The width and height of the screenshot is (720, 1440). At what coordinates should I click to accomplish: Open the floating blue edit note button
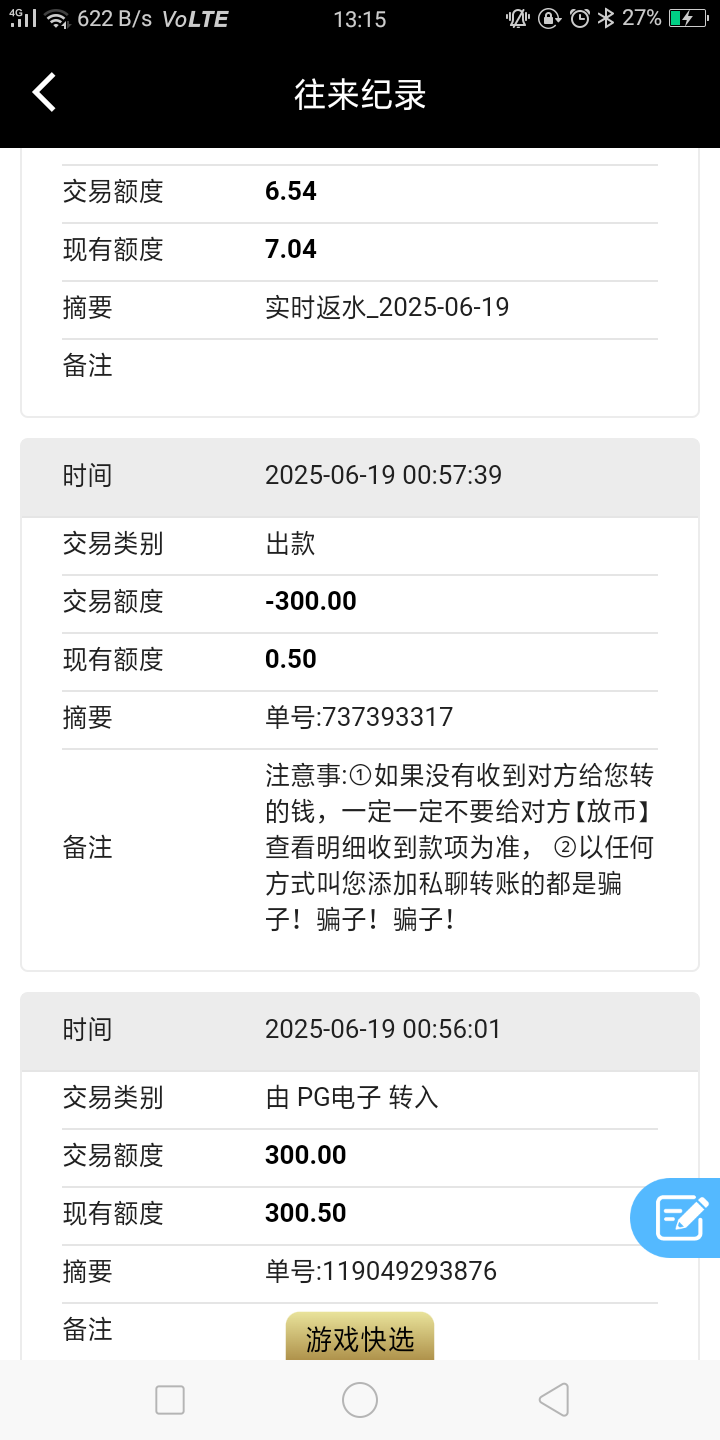point(677,1217)
